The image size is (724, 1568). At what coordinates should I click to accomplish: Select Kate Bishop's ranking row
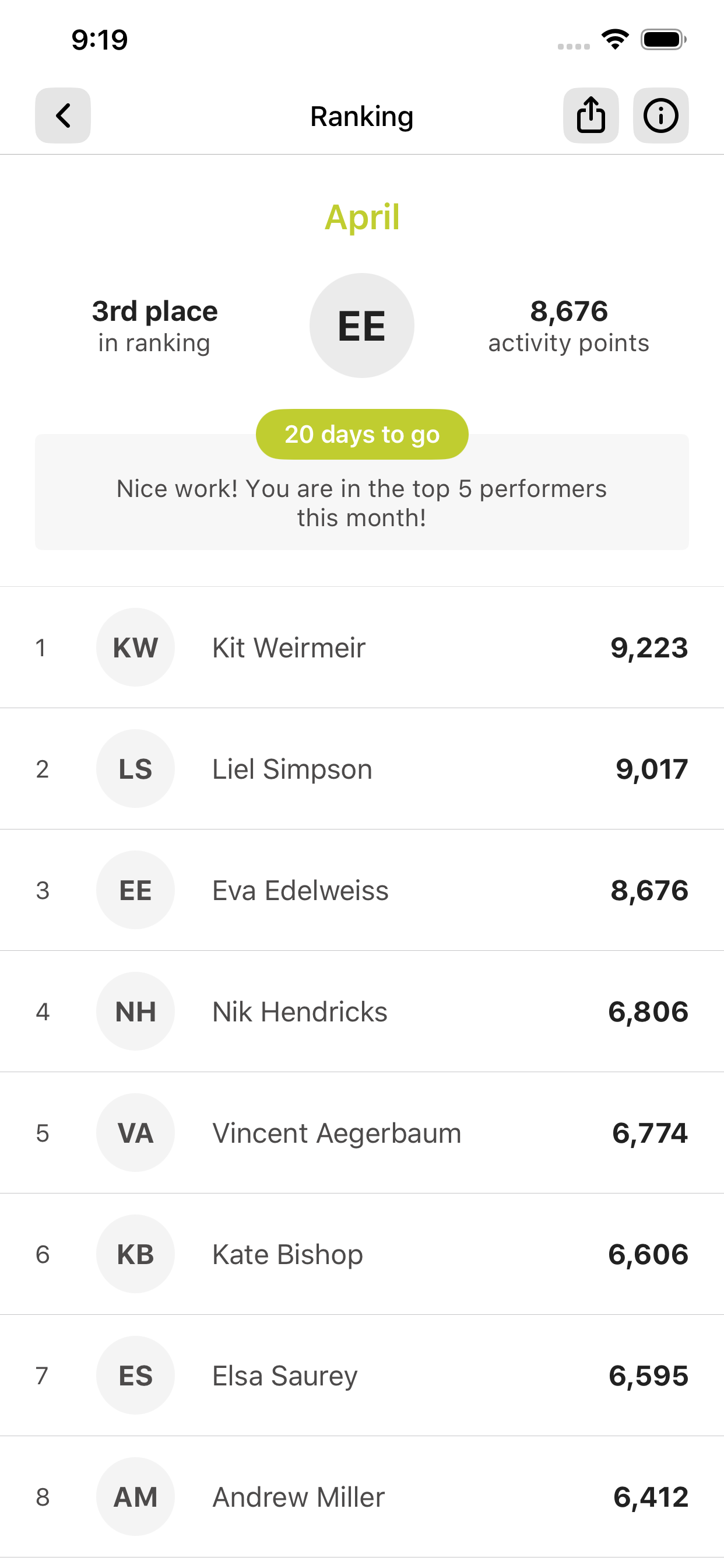(x=362, y=1254)
